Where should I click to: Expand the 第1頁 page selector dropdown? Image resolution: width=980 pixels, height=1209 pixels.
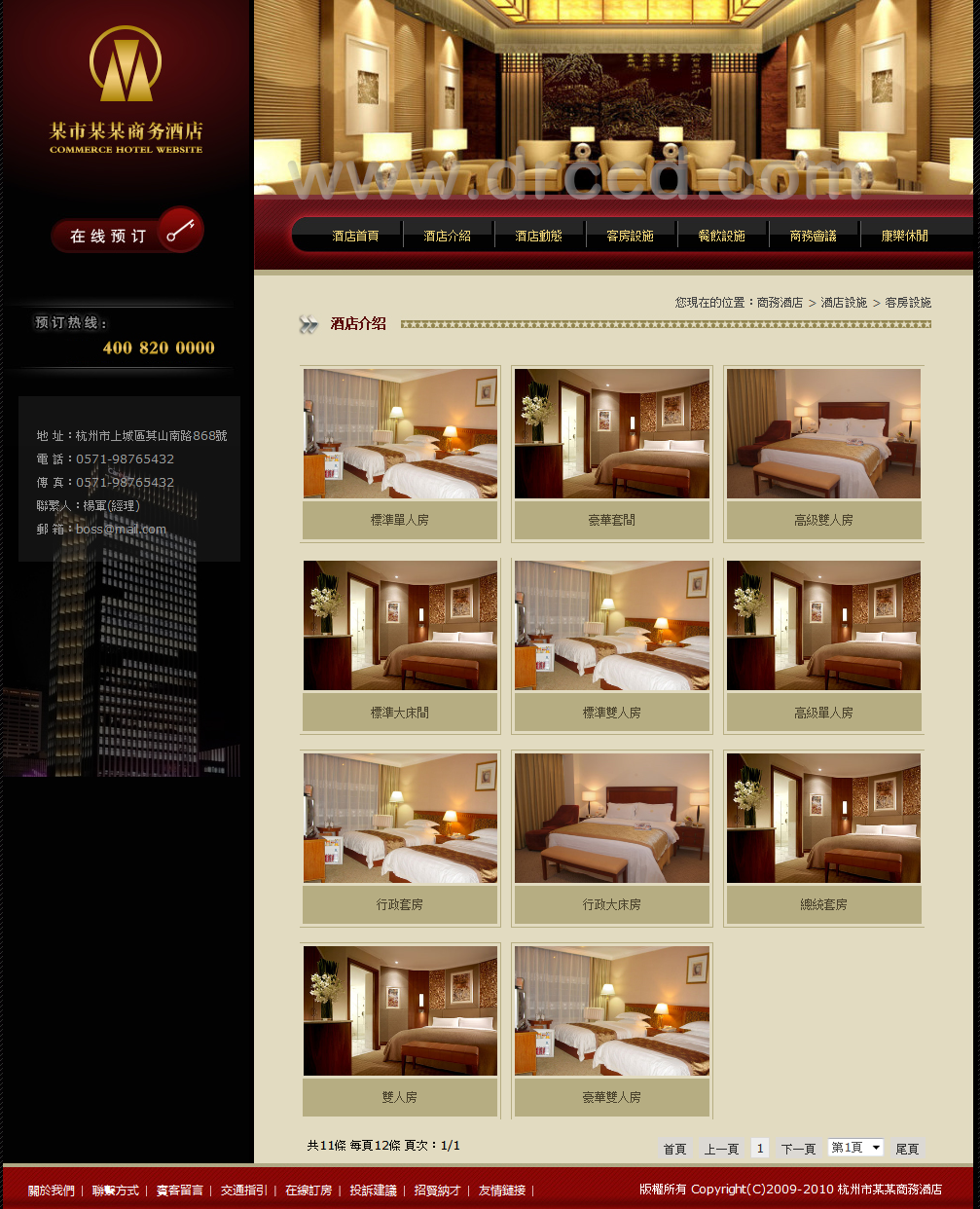click(x=855, y=1148)
